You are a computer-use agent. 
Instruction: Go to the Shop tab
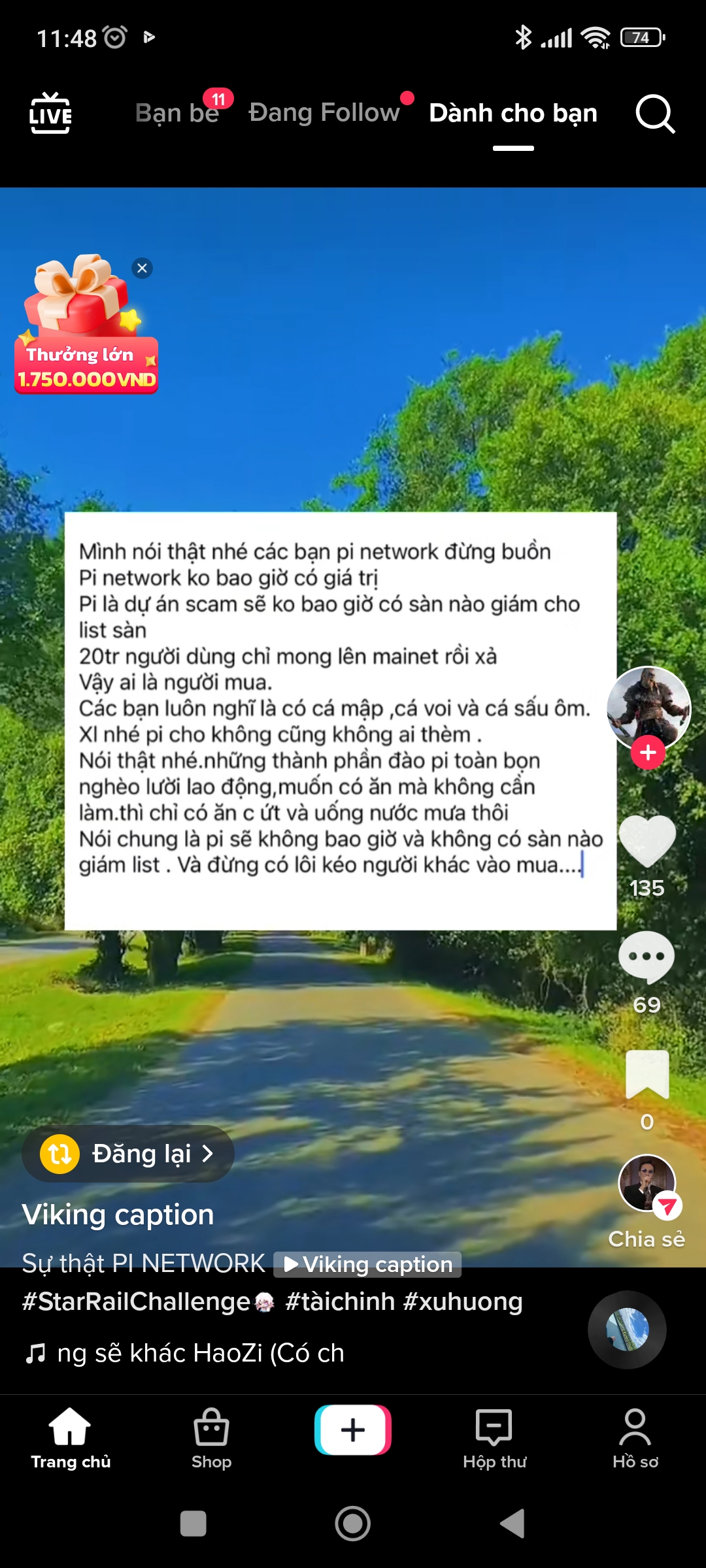(x=211, y=1438)
